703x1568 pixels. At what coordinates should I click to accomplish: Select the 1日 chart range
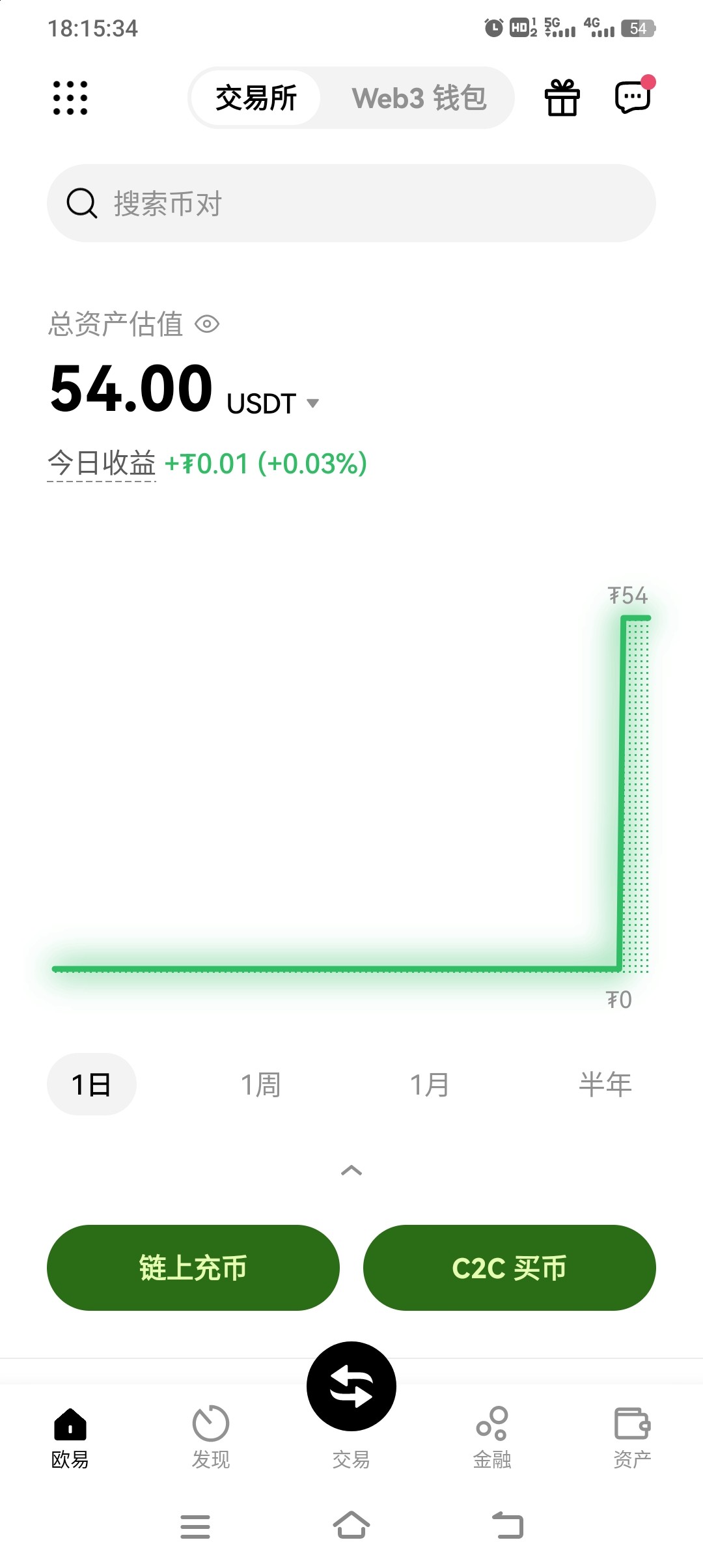tap(91, 1084)
